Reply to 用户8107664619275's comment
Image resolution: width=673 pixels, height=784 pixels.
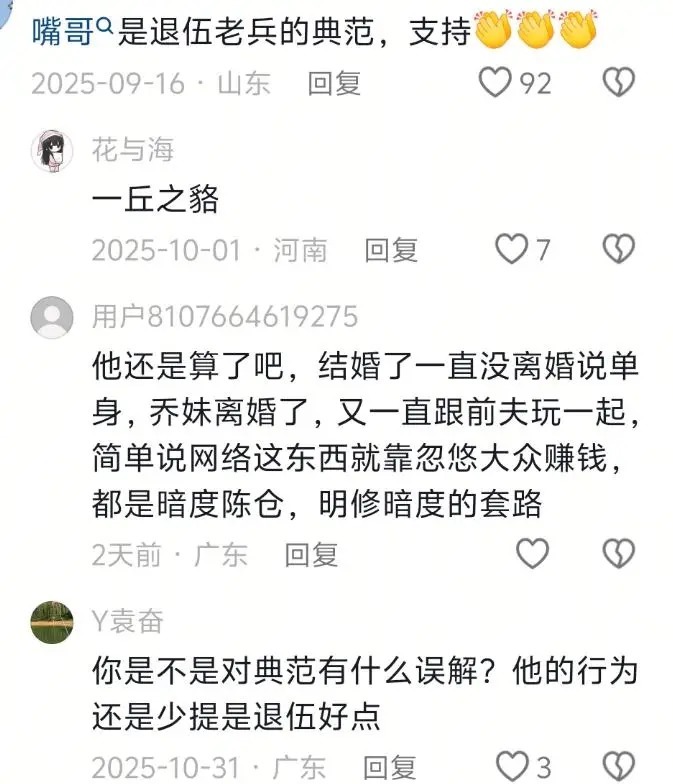point(311,553)
